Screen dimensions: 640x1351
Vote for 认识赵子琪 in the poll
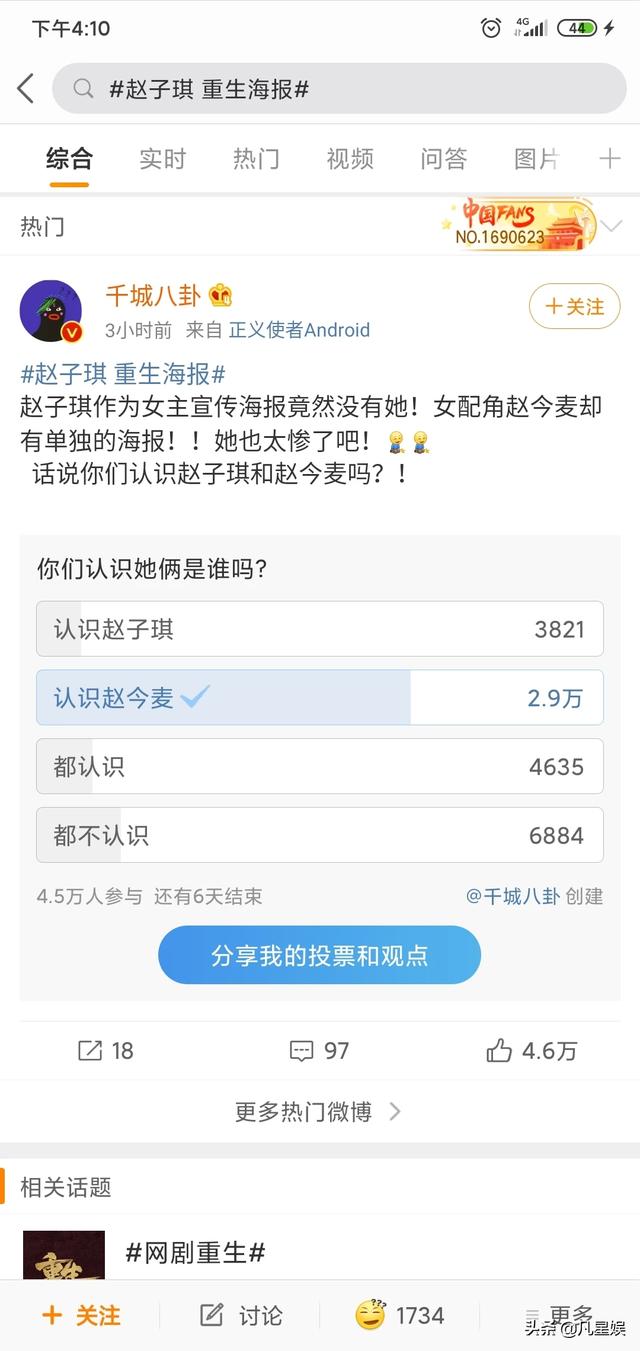tap(320, 629)
